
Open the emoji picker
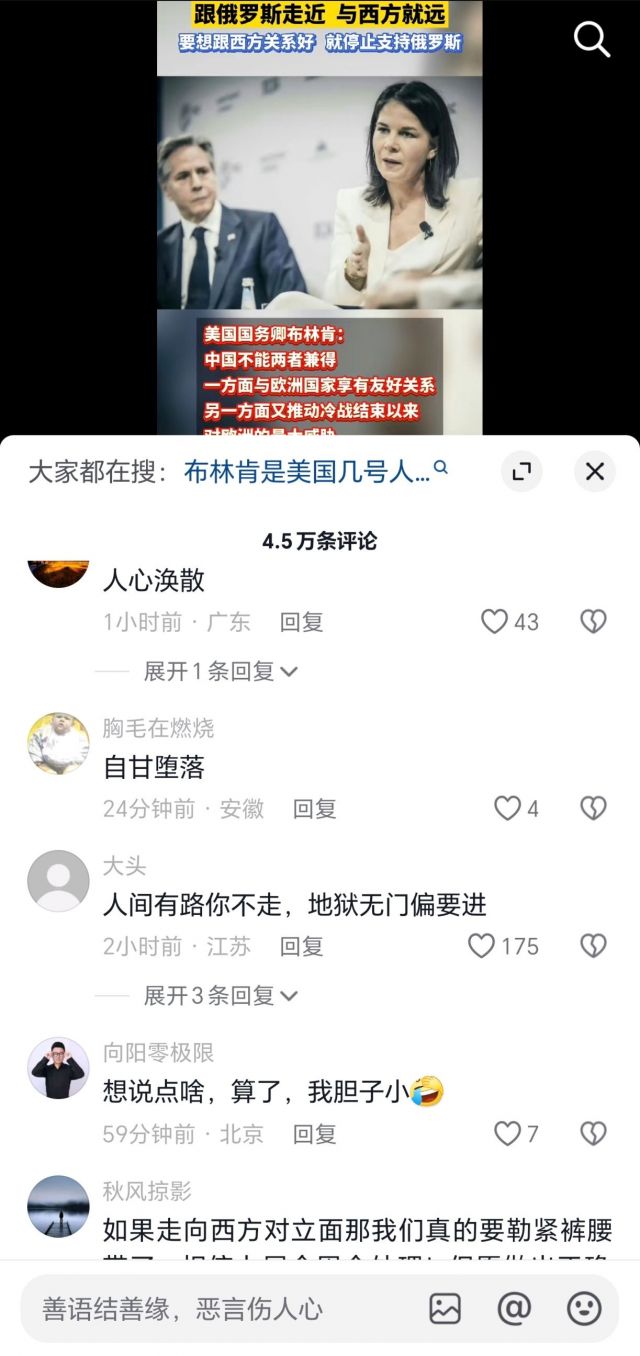[x=584, y=1308]
